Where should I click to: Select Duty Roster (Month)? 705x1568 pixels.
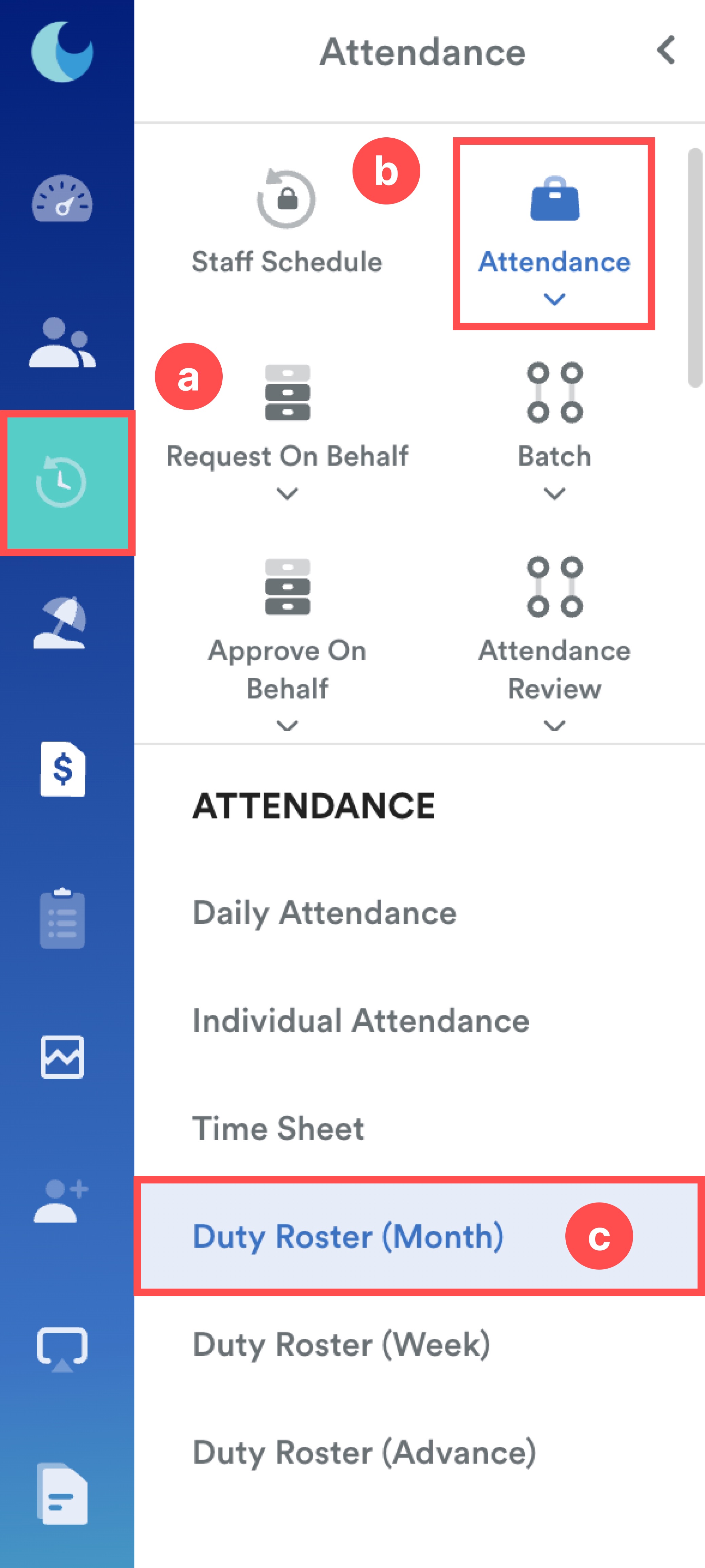coord(419,1236)
